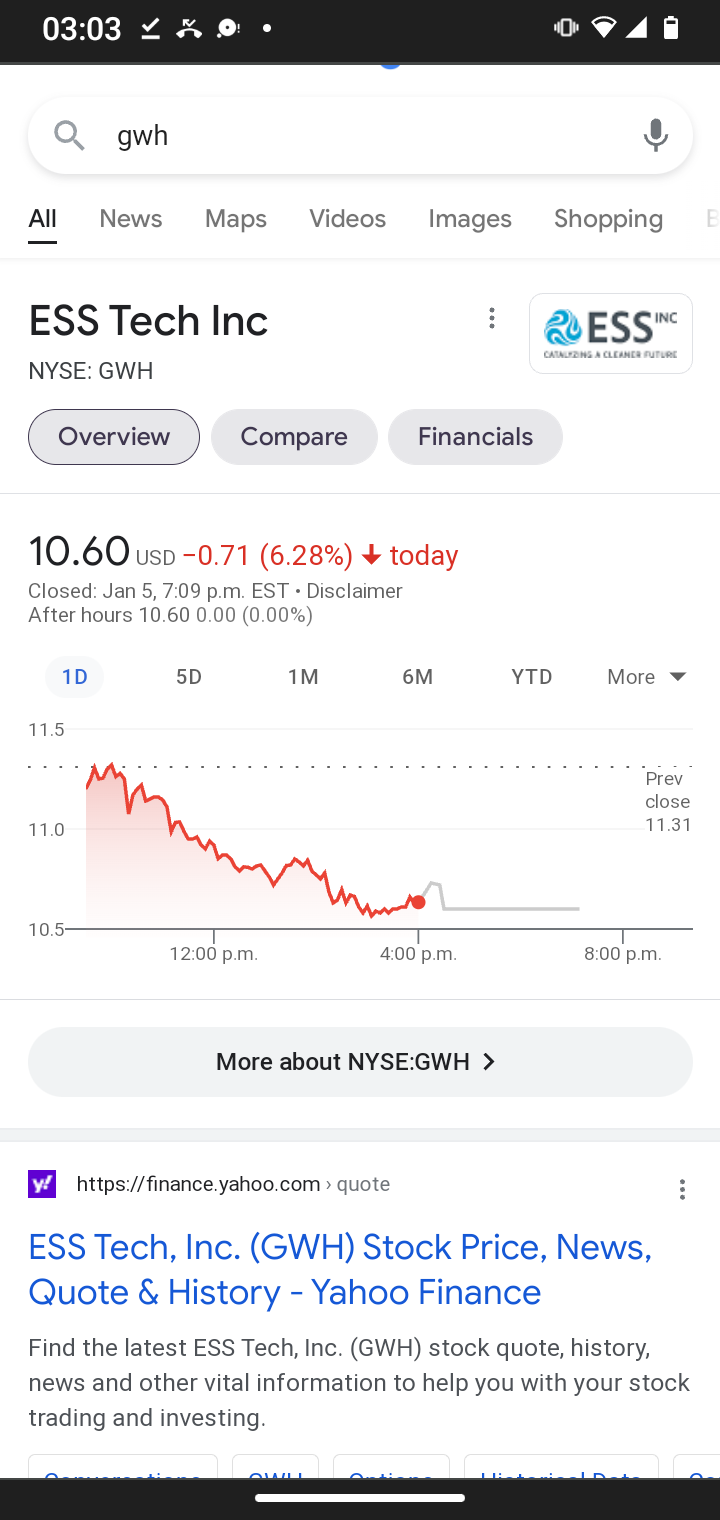
Task: Show the 6M chart range
Action: (417, 677)
